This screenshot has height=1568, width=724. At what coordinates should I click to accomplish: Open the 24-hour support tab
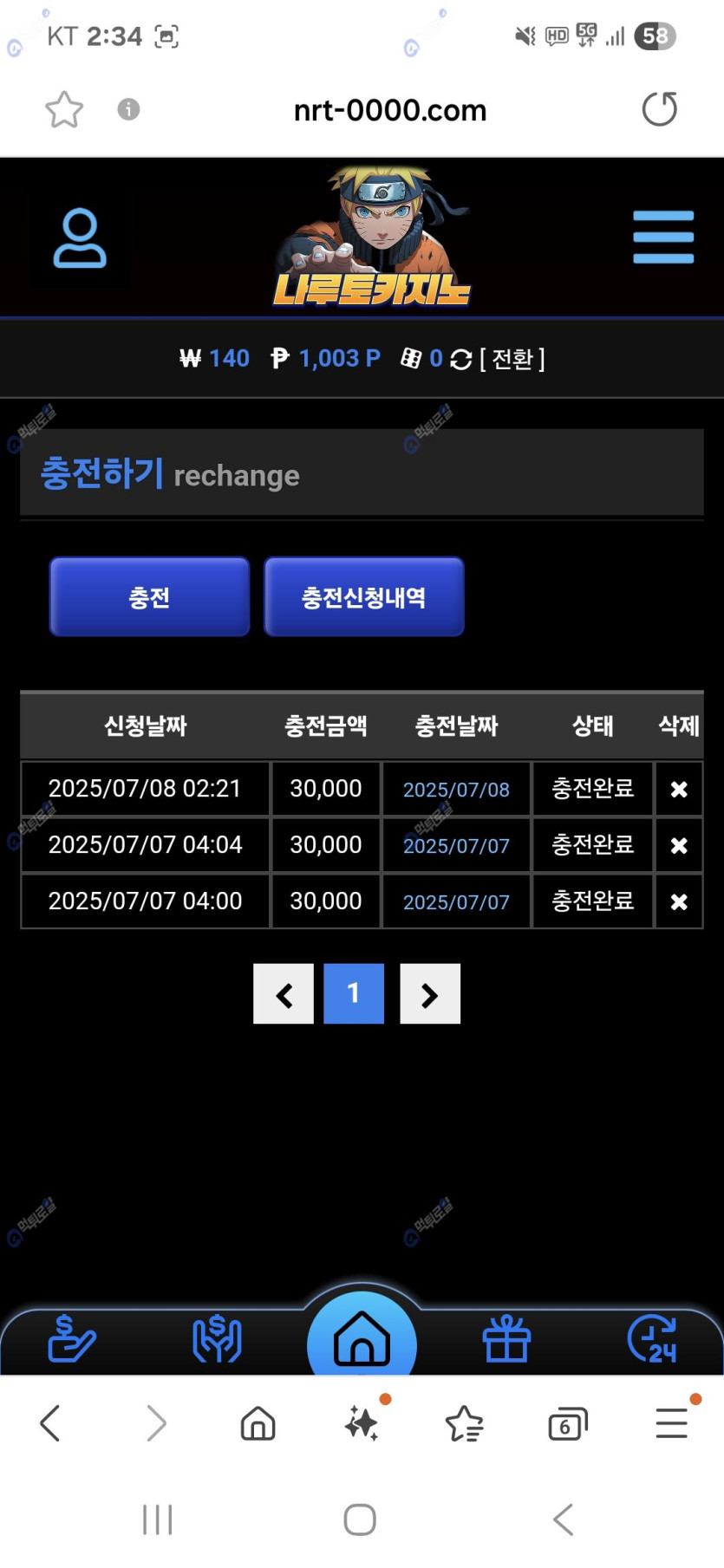tap(652, 1339)
